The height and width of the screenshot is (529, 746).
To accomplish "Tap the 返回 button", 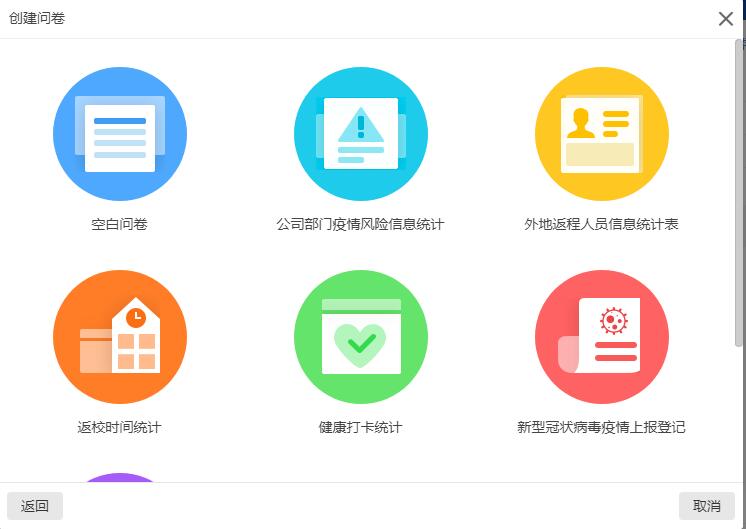I will click(x=35, y=506).
